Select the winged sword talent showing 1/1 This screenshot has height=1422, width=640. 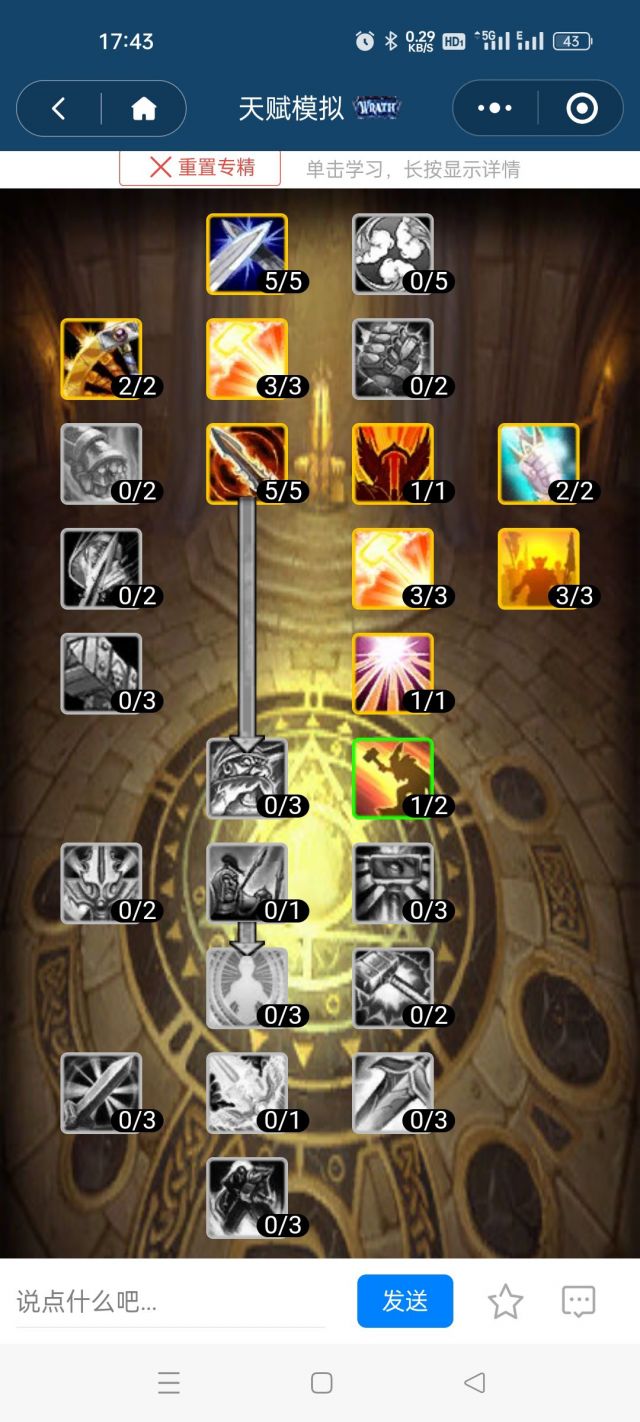click(393, 464)
